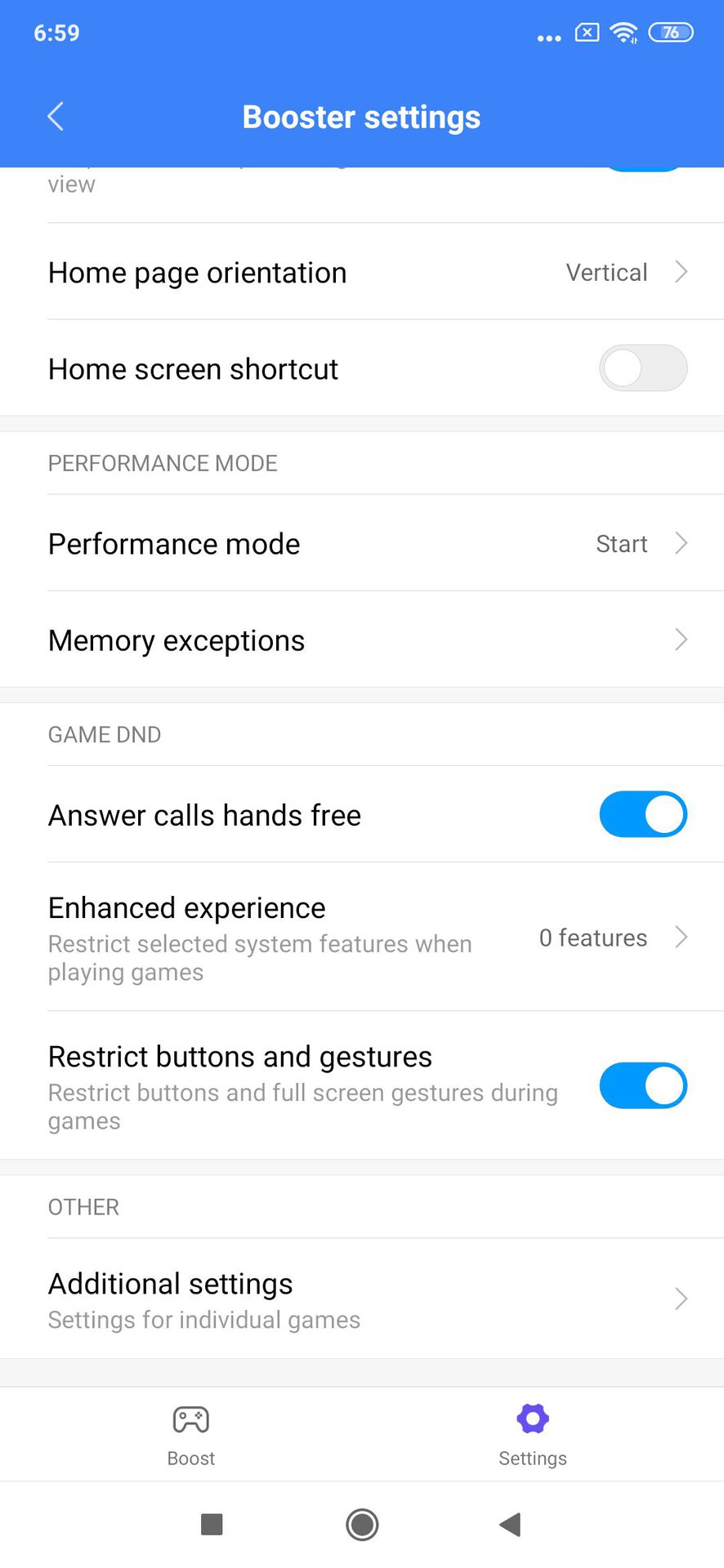Screen dimensions: 724x1568
Task: Select the Settings tab
Action: (533, 1435)
